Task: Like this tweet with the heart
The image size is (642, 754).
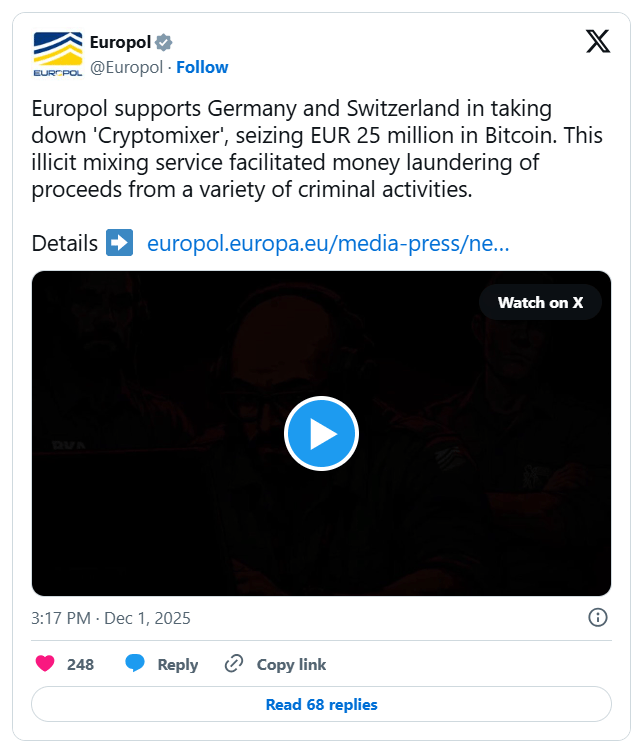Action: click(45, 664)
